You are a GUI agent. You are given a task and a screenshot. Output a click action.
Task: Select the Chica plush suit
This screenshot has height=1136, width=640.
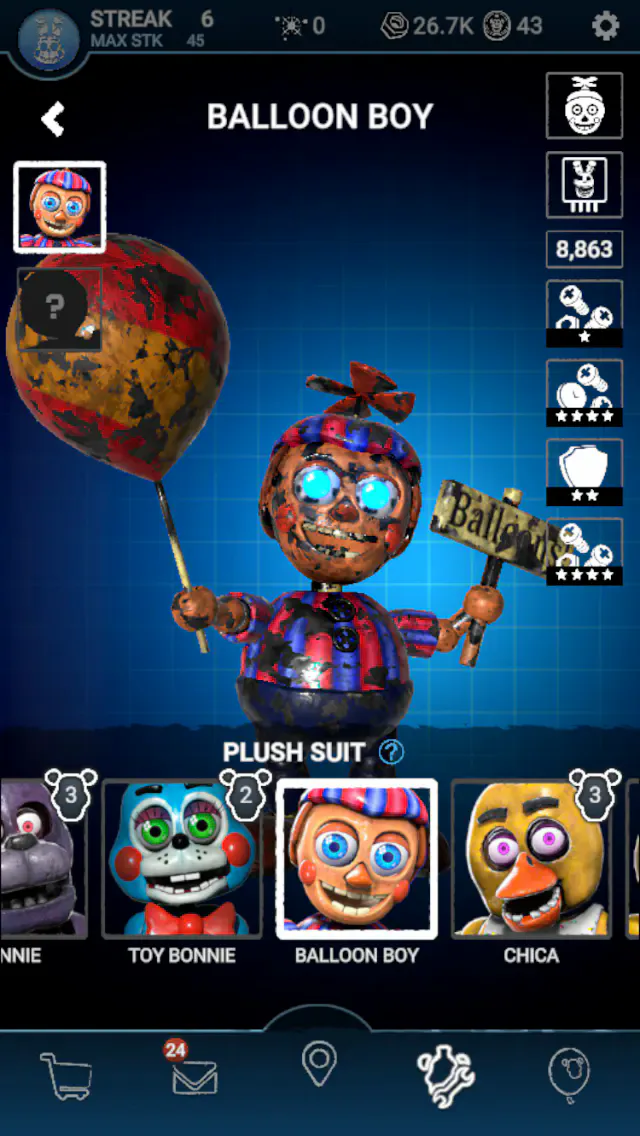point(531,859)
